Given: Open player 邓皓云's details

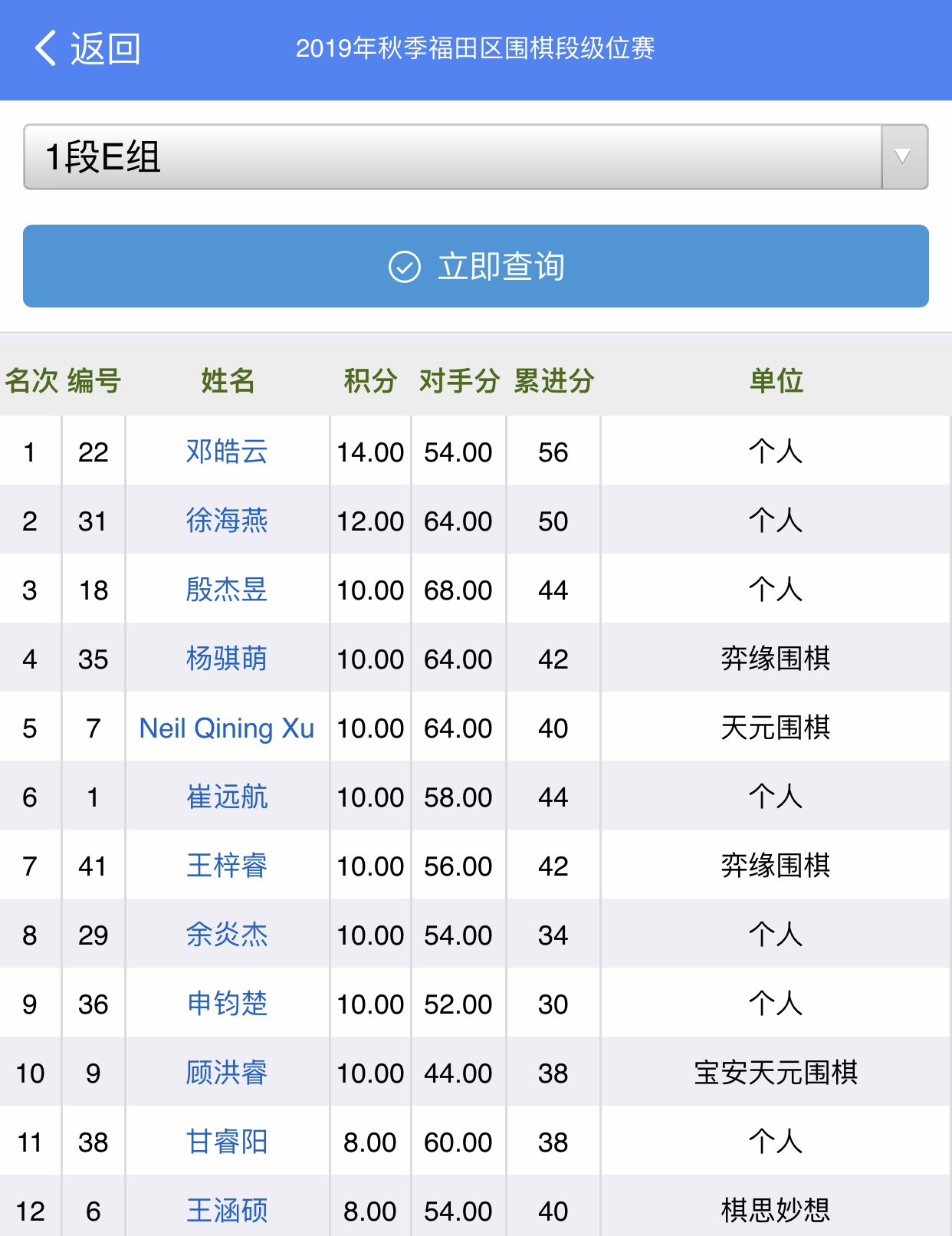Looking at the screenshot, I should (x=227, y=452).
